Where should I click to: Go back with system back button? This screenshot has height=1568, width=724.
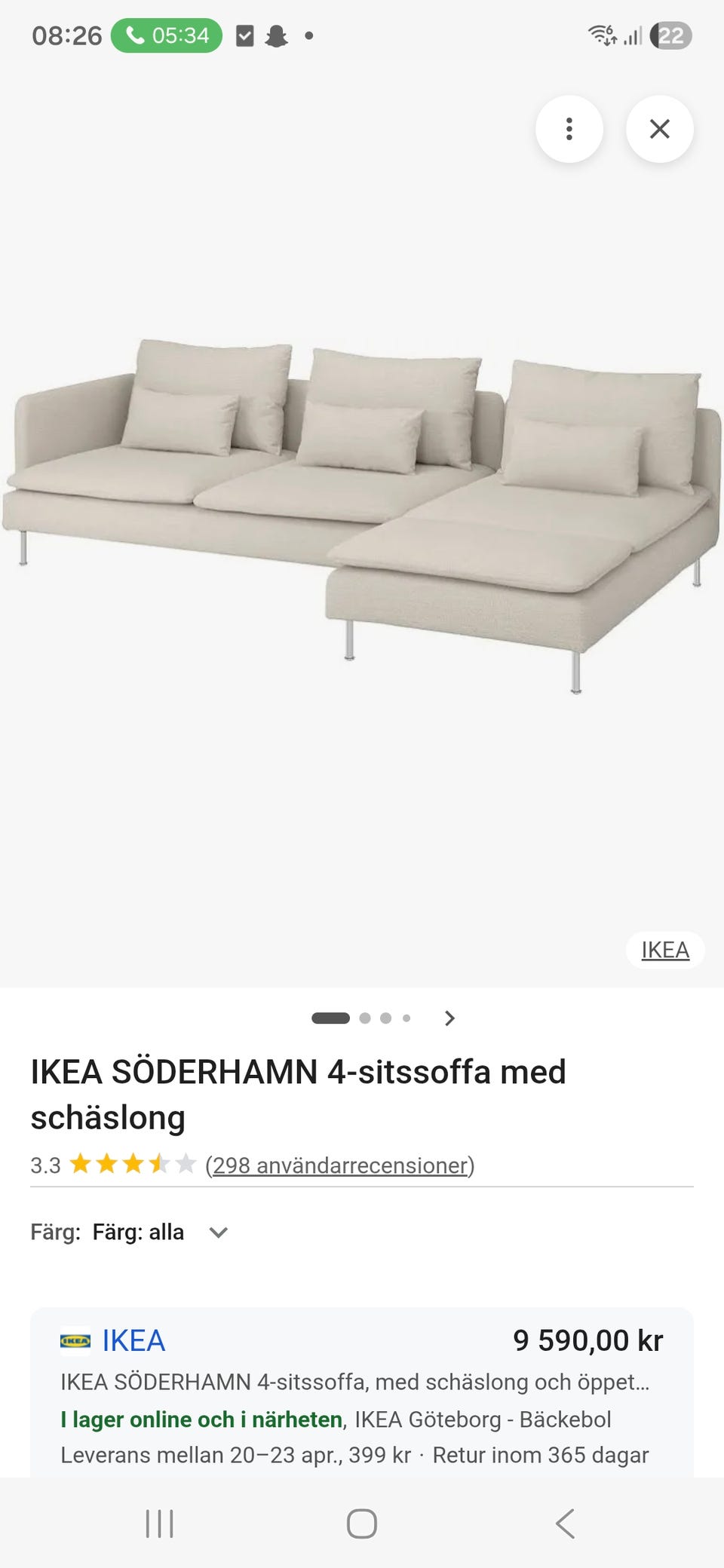[x=565, y=1524]
